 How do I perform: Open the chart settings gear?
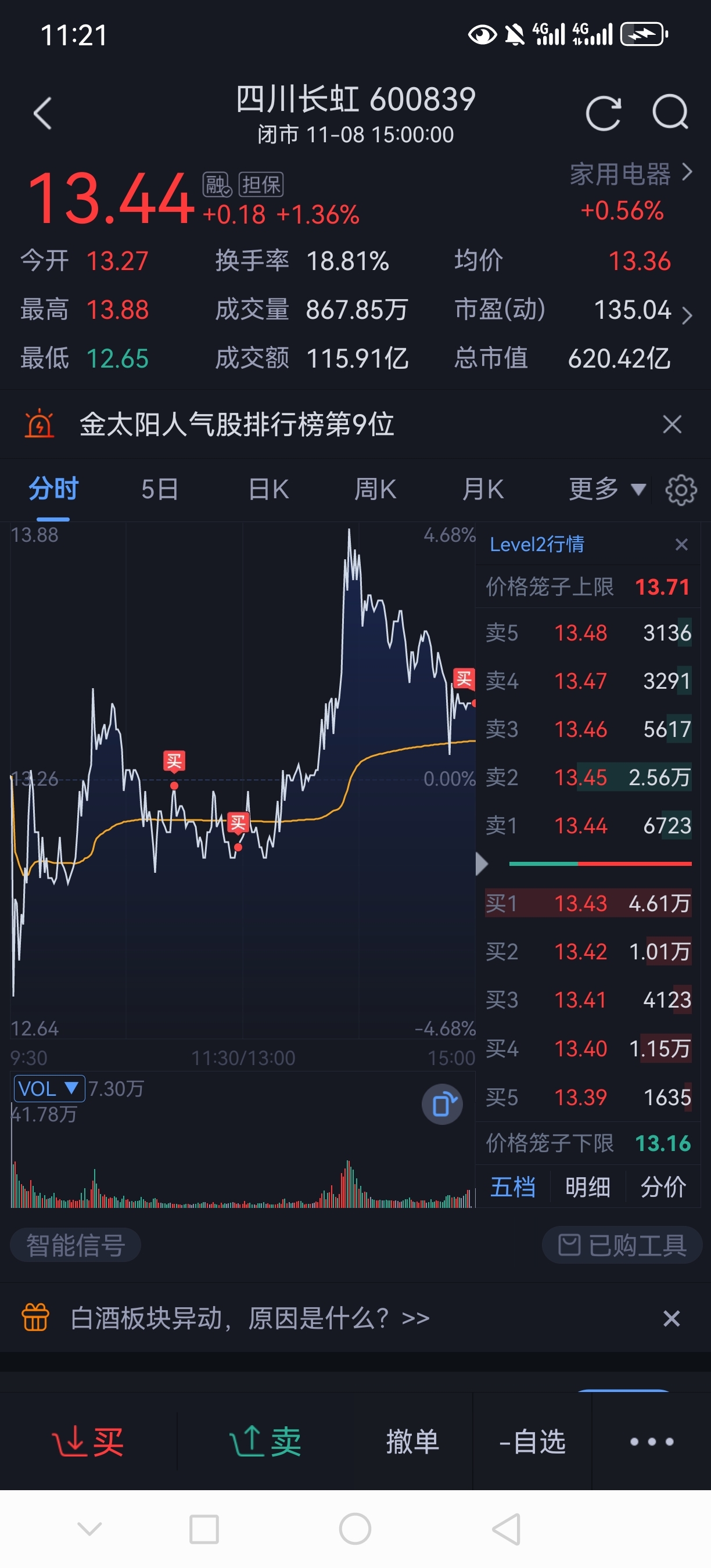(681, 489)
